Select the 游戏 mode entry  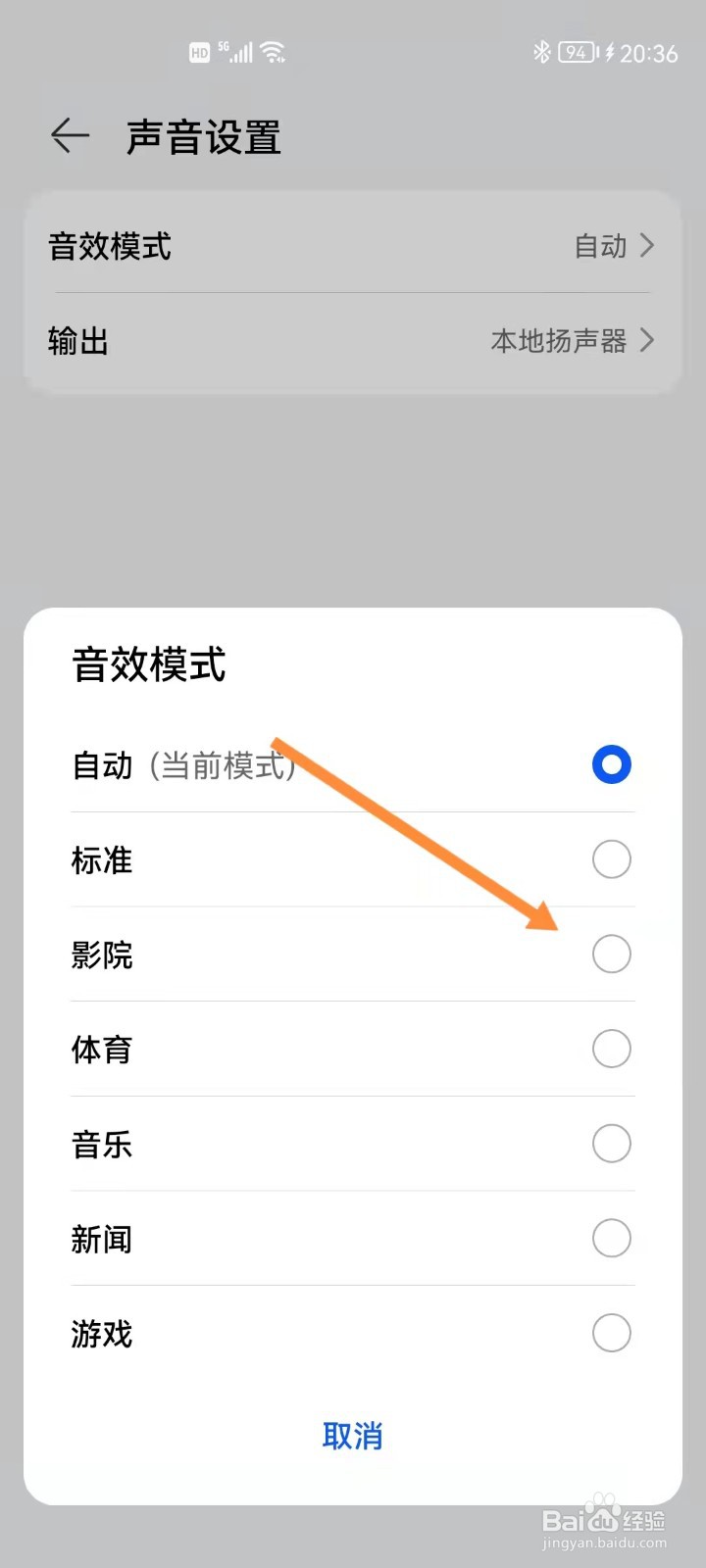point(611,1333)
